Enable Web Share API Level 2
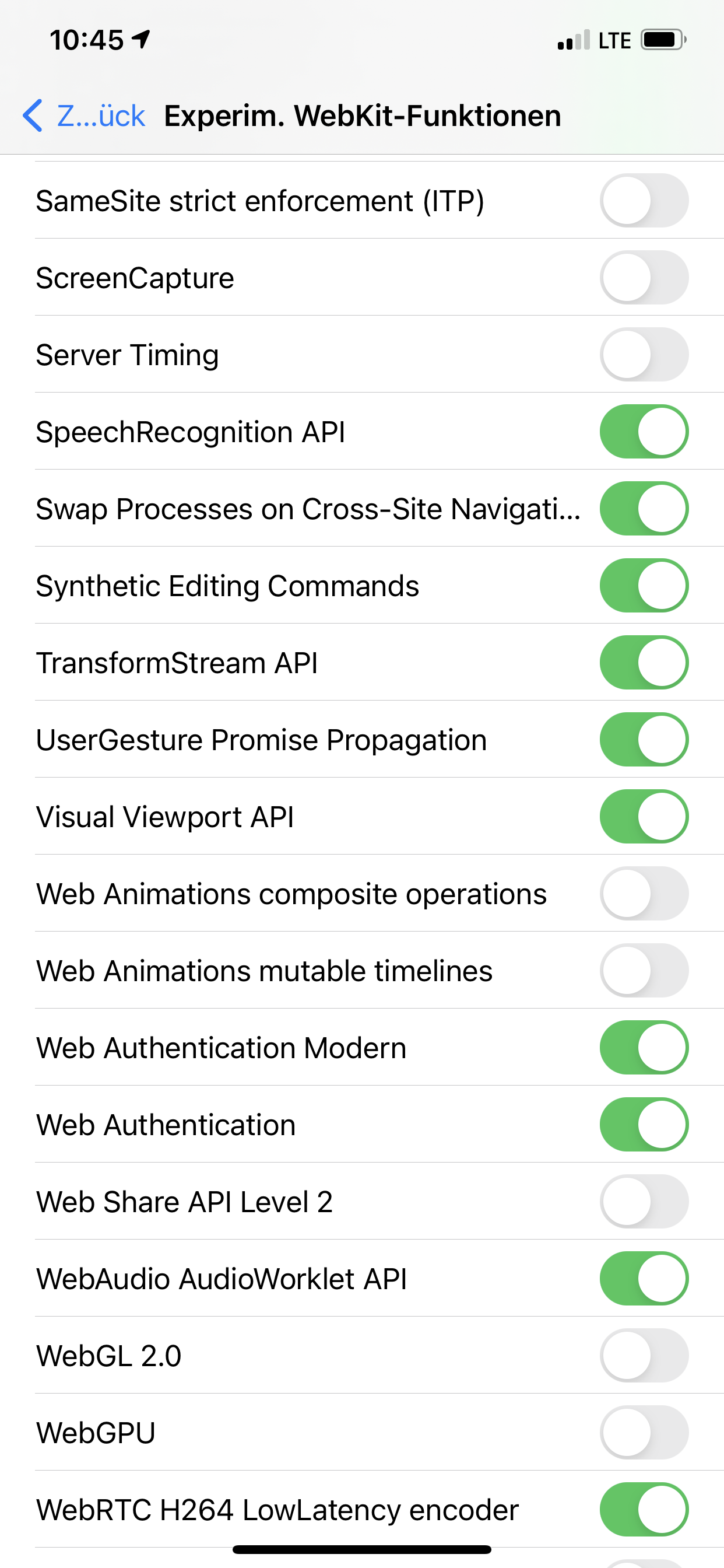The image size is (724, 1568). pyautogui.click(x=644, y=1202)
